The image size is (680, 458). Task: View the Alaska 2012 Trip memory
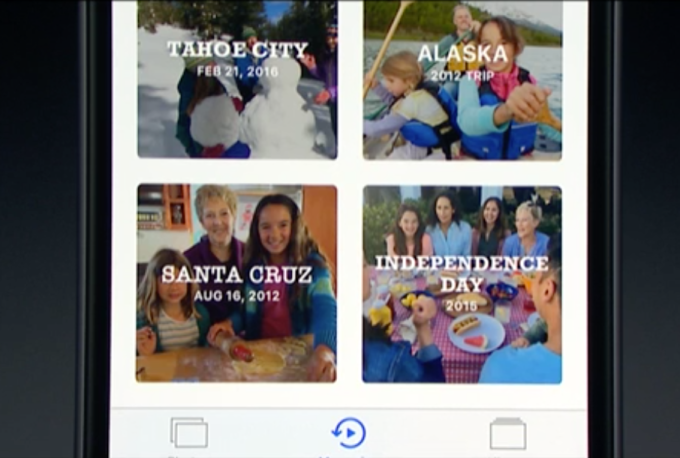point(462,80)
